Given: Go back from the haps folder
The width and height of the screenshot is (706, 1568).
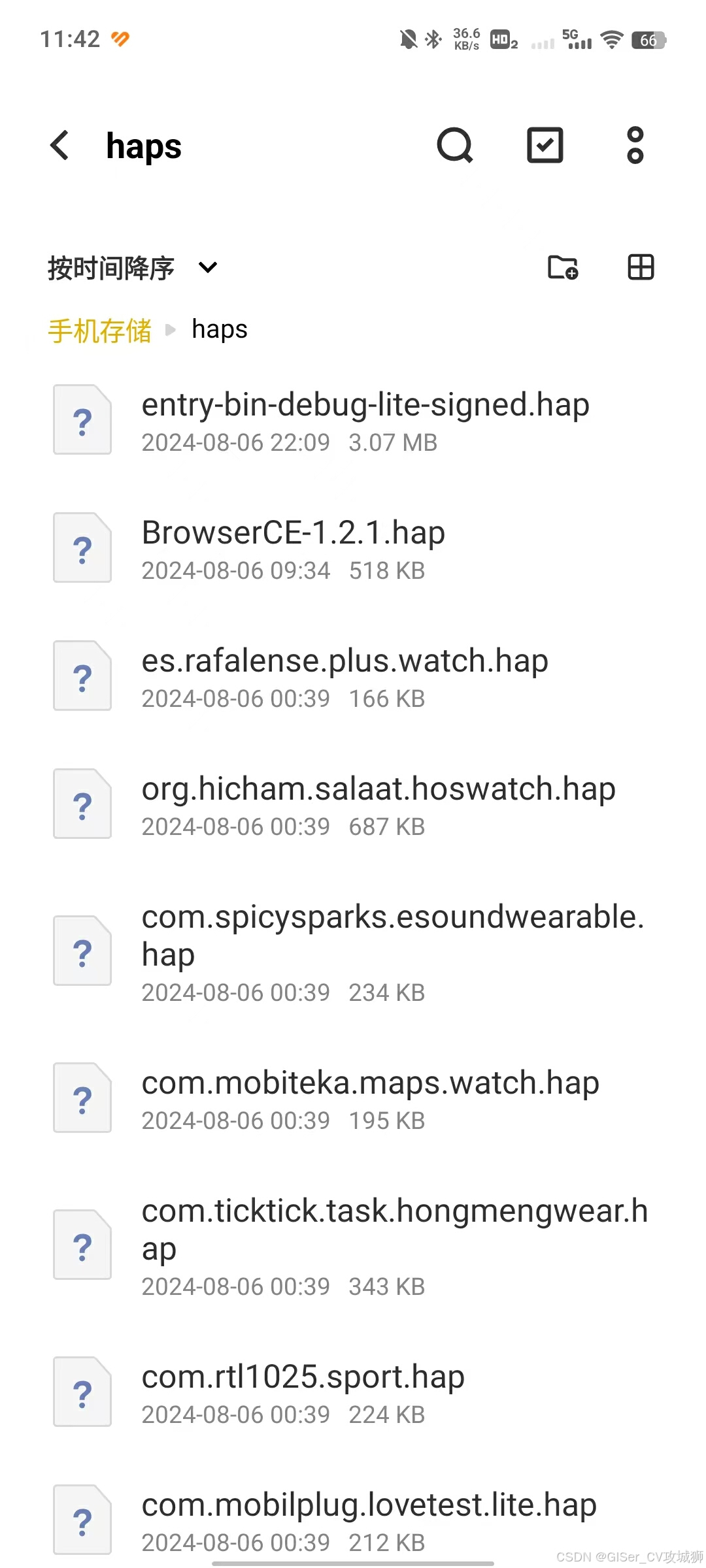Looking at the screenshot, I should (x=59, y=145).
